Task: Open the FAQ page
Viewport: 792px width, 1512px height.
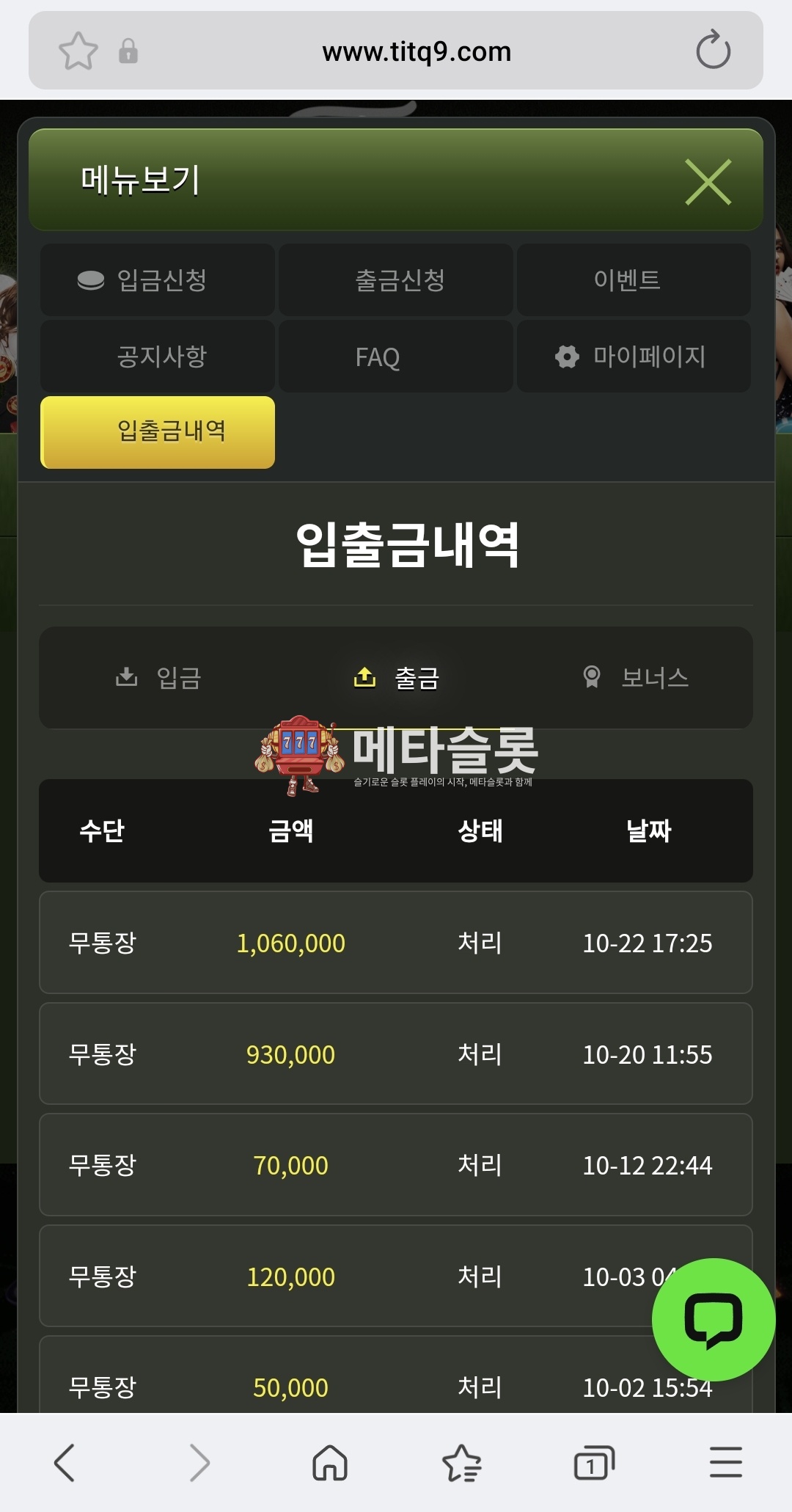Action: pos(396,357)
